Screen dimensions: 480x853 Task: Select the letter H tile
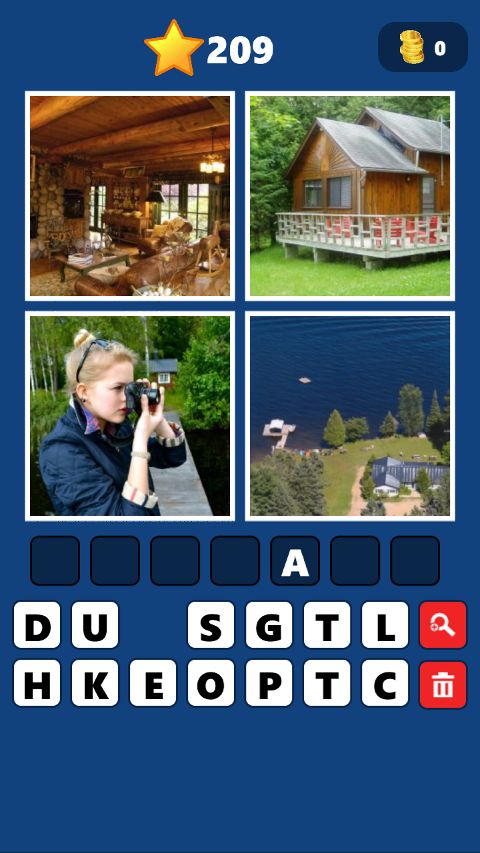[37, 683]
